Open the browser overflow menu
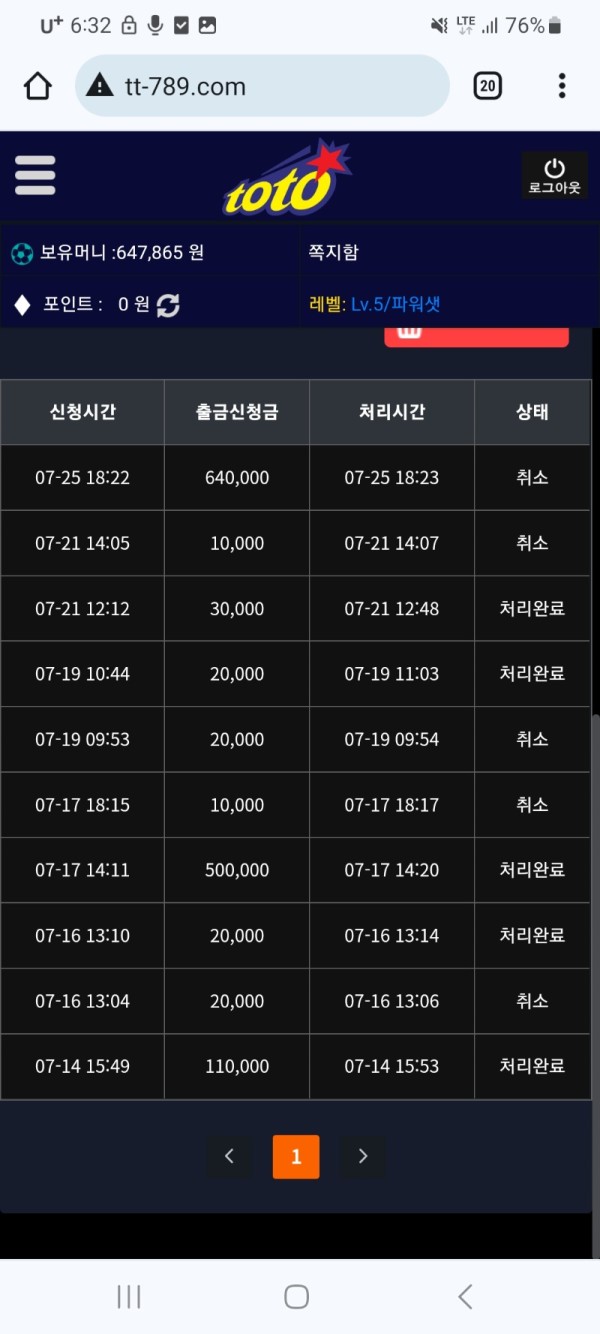The image size is (600, 1334). (x=562, y=86)
